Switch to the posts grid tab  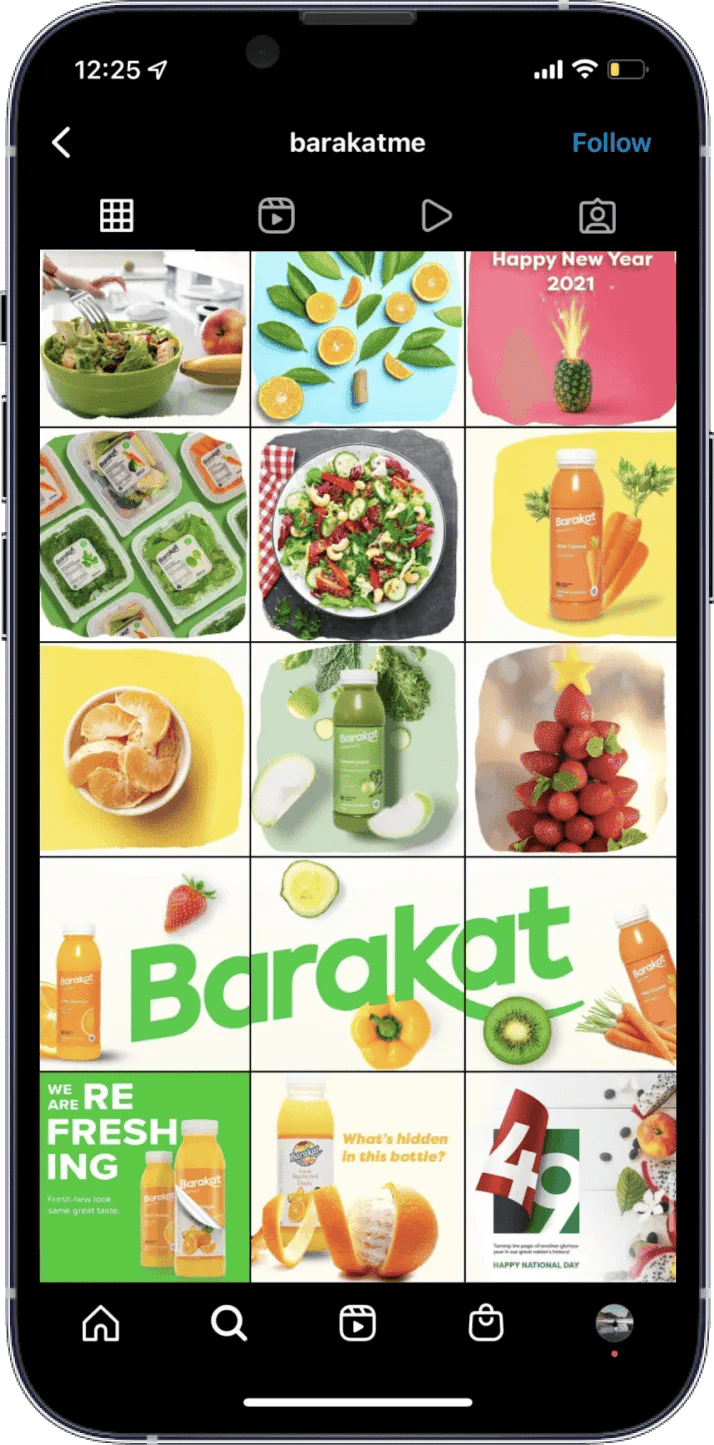[x=117, y=215]
